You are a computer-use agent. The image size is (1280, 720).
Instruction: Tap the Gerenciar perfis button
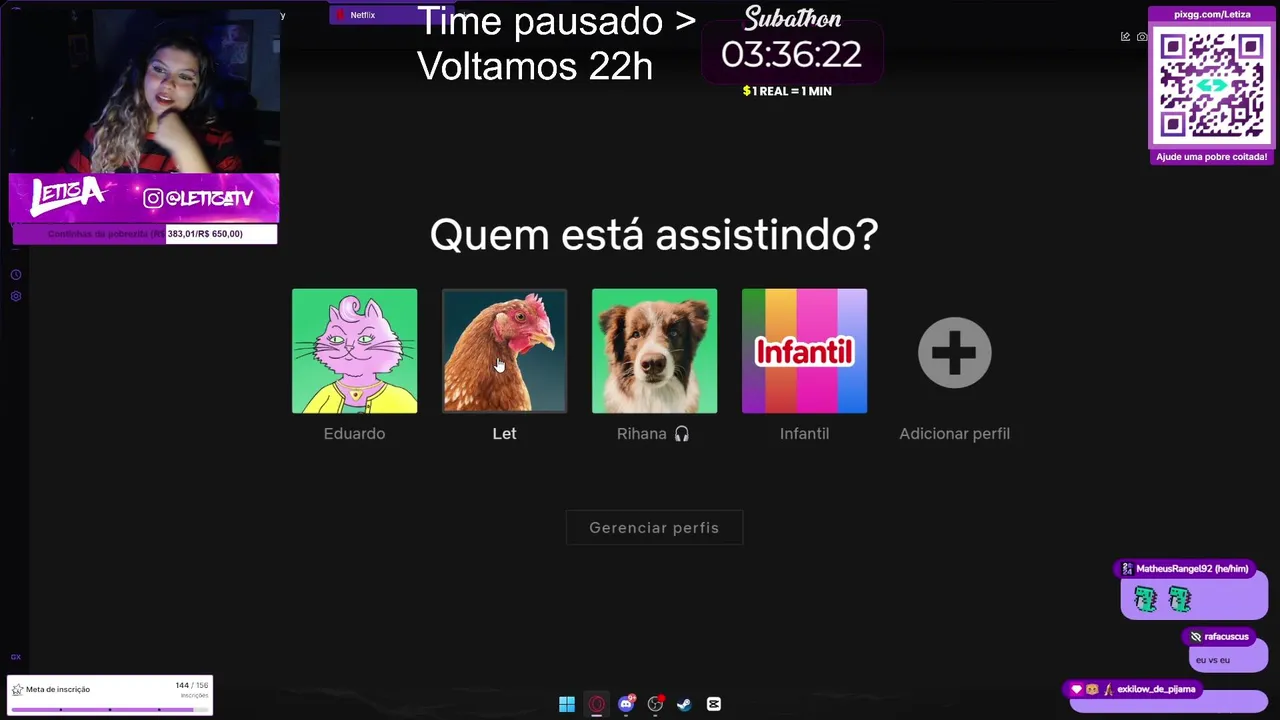coord(654,528)
